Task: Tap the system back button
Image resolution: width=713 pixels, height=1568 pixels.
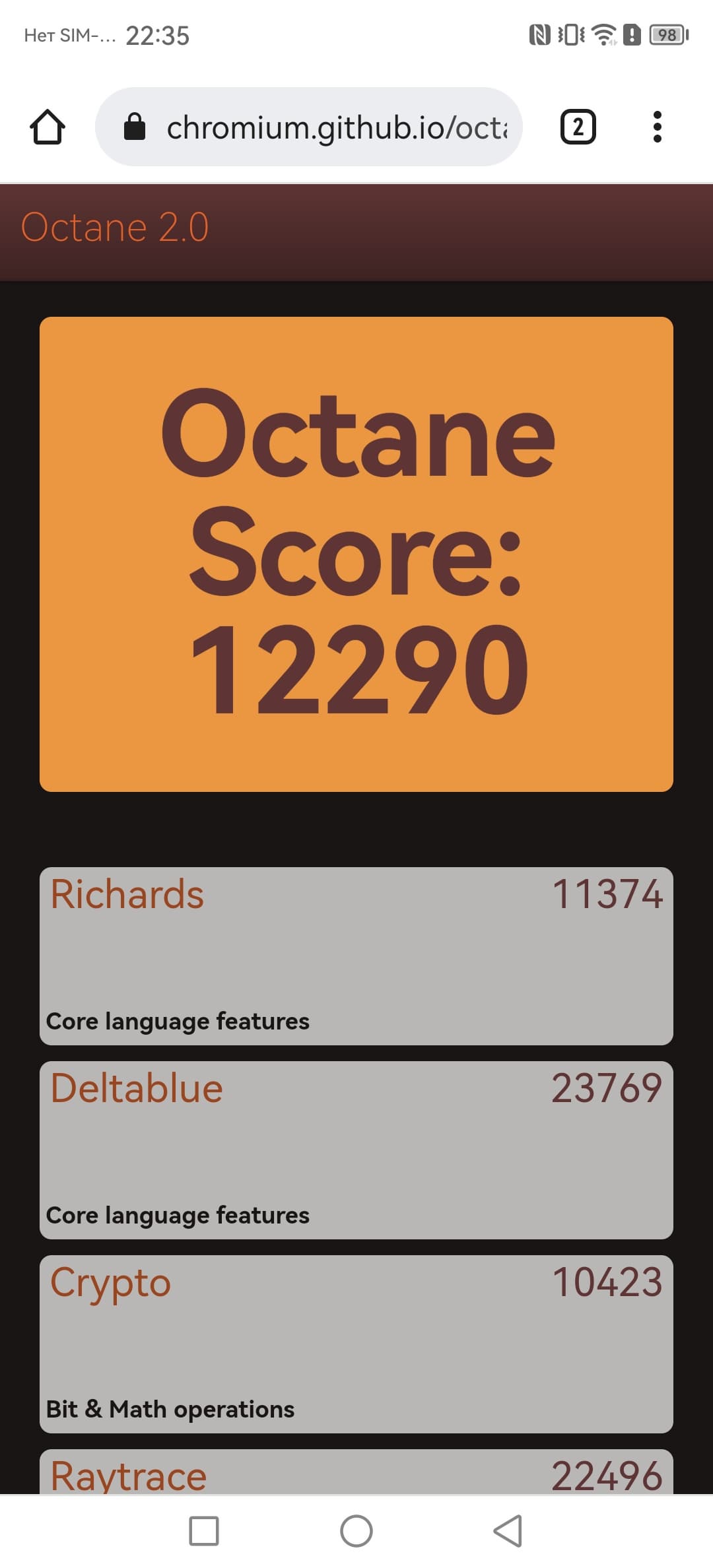Action: 508,1531
